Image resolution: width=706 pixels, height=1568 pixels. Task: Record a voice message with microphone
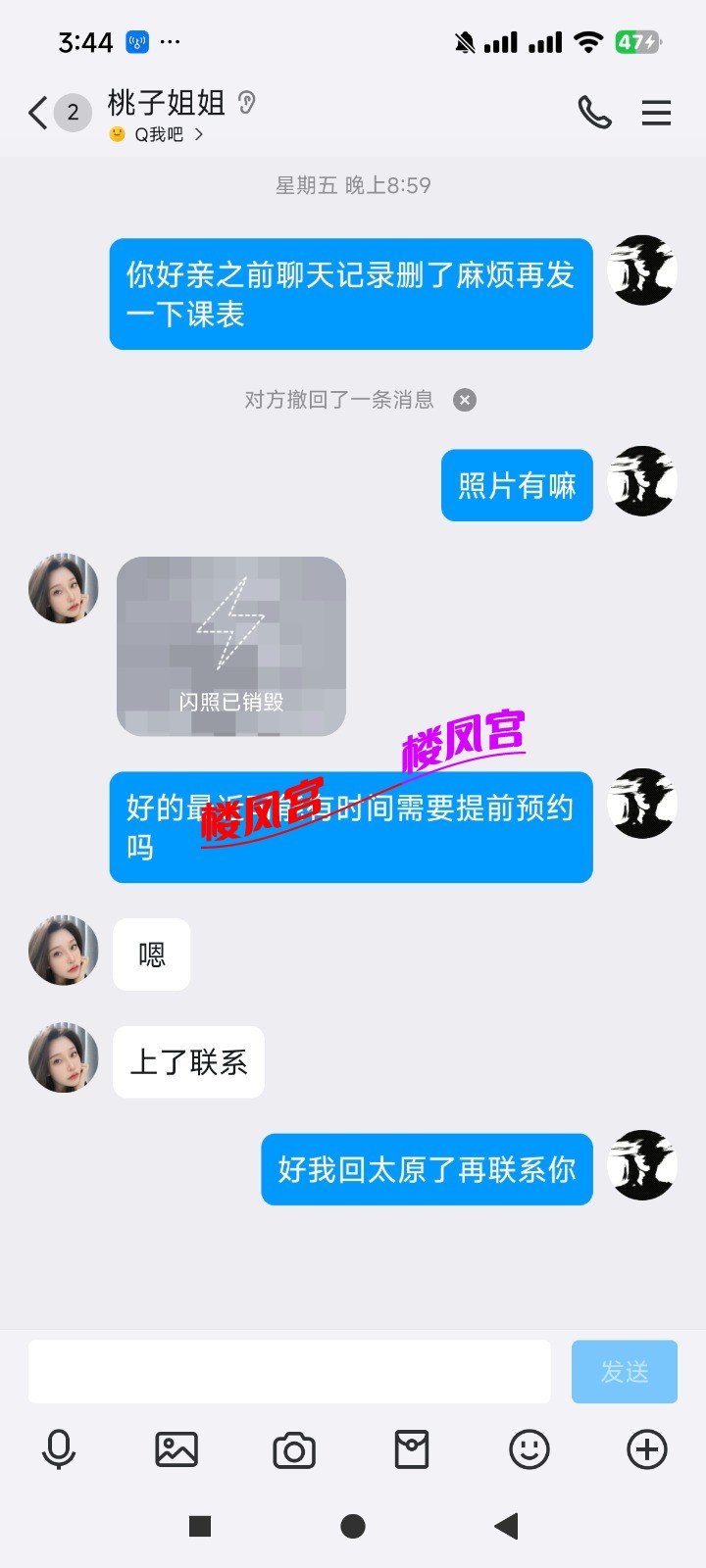(59, 1449)
